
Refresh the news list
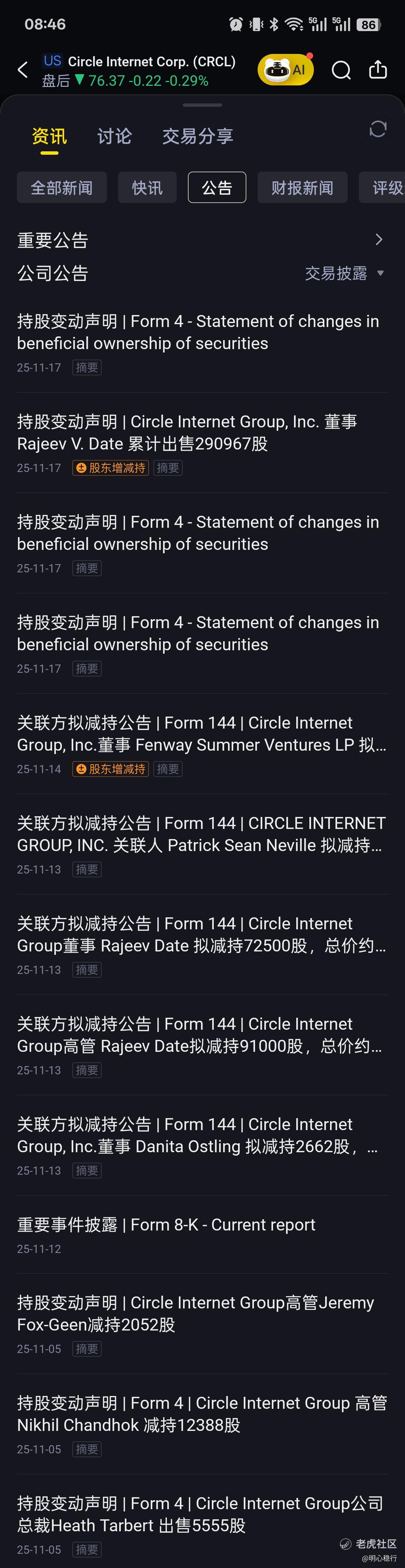tap(378, 129)
